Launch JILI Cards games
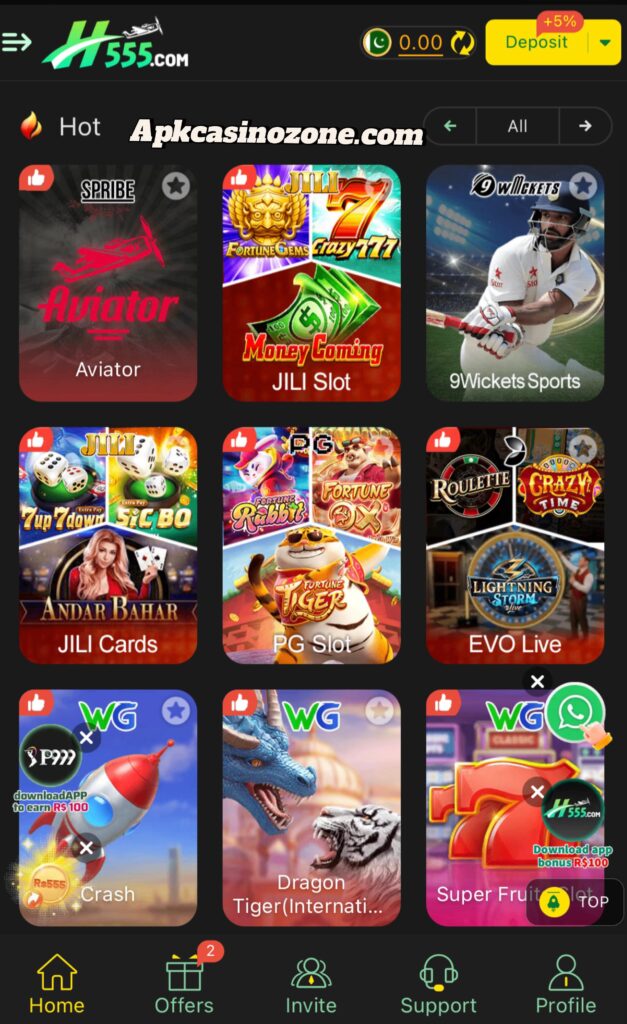This screenshot has height=1024, width=627. 108,550
